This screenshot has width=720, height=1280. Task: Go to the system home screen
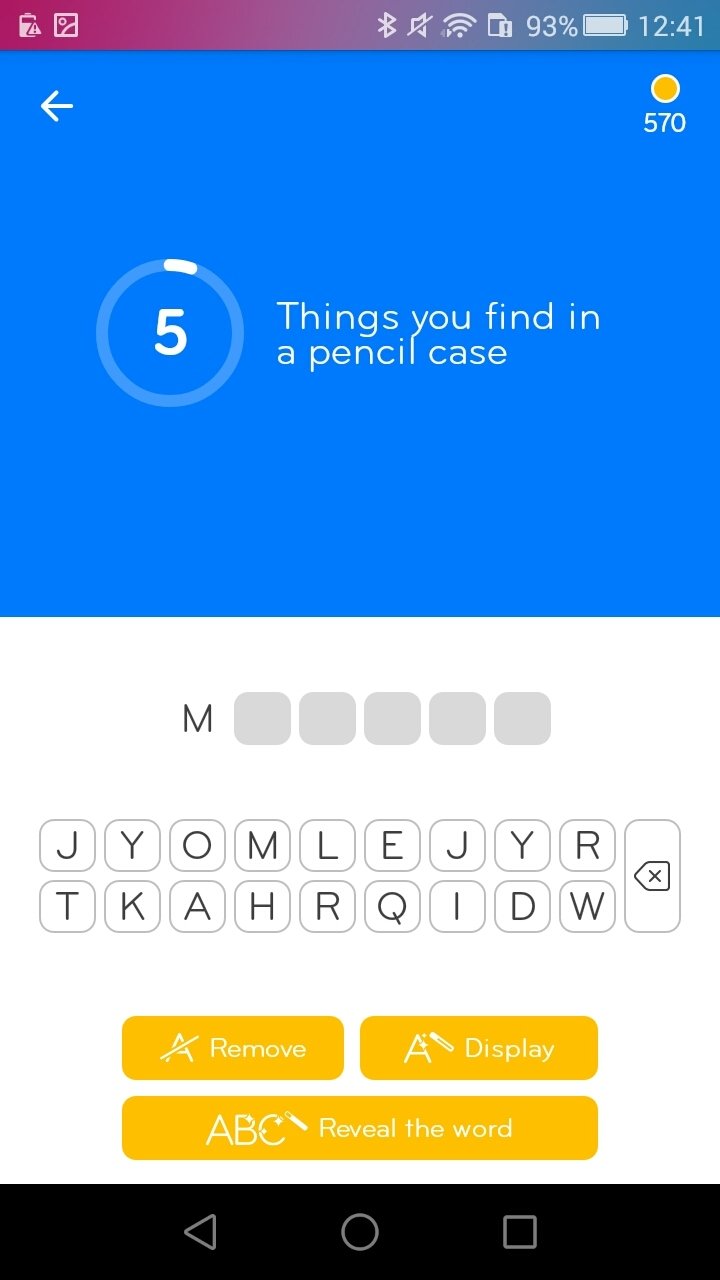(x=360, y=1232)
